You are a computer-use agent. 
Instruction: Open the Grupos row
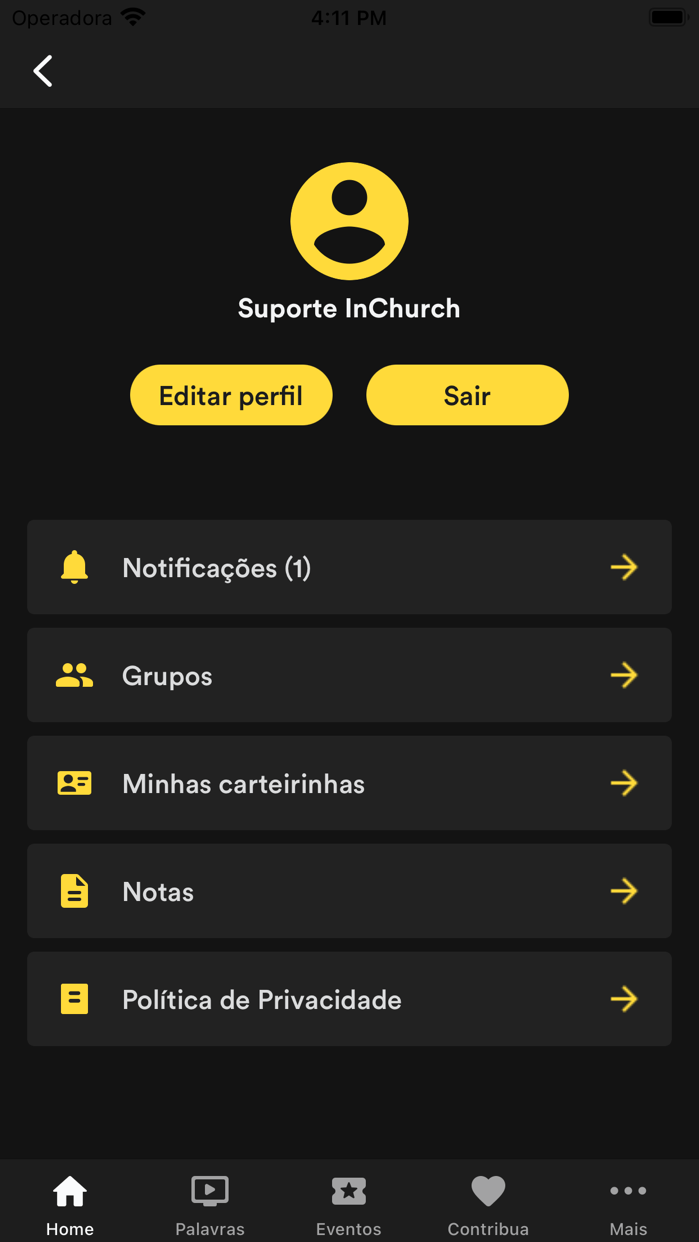349,675
